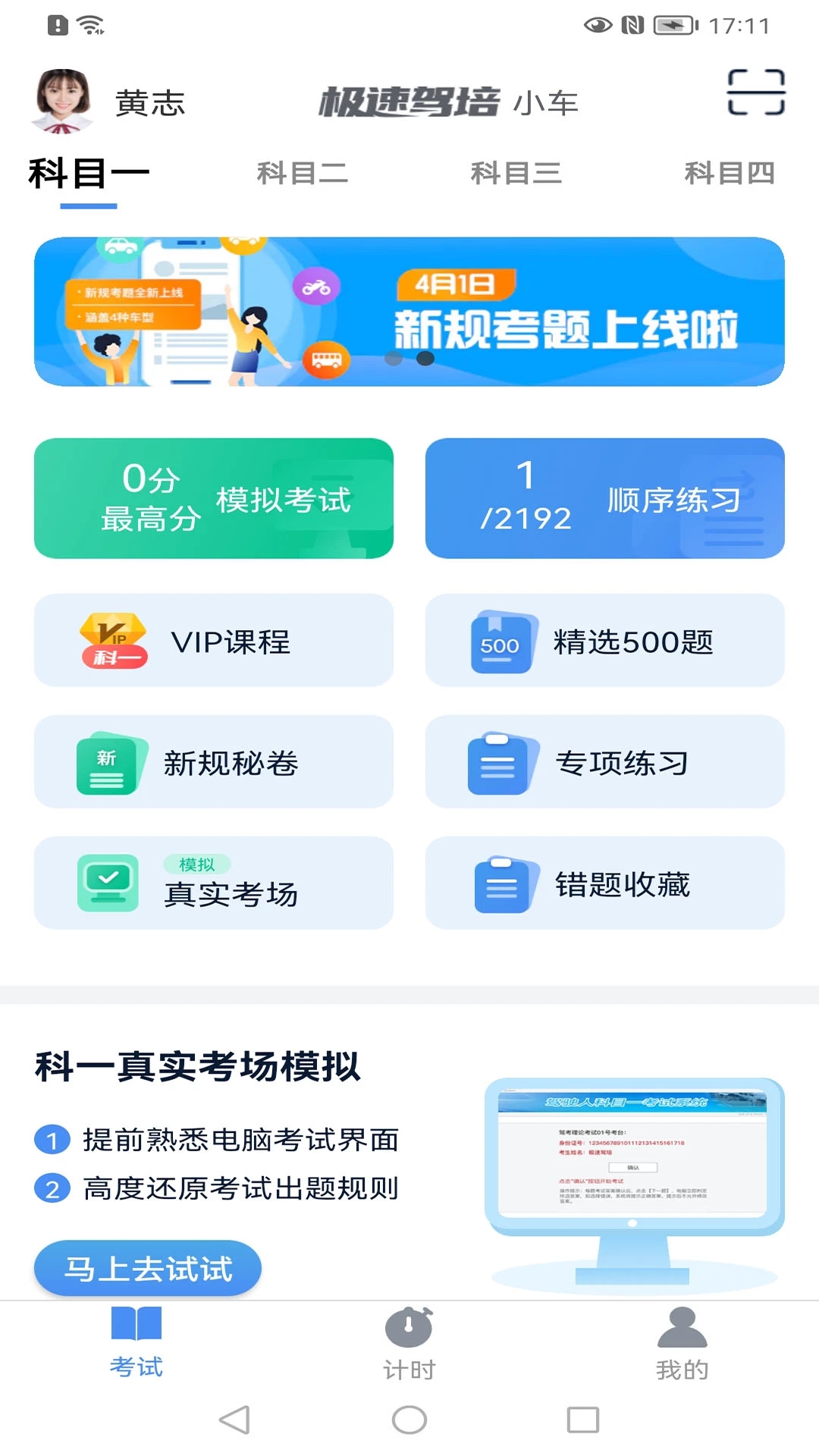Open the VIP课程 card
The width and height of the screenshot is (819, 1456).
(214, 641)
